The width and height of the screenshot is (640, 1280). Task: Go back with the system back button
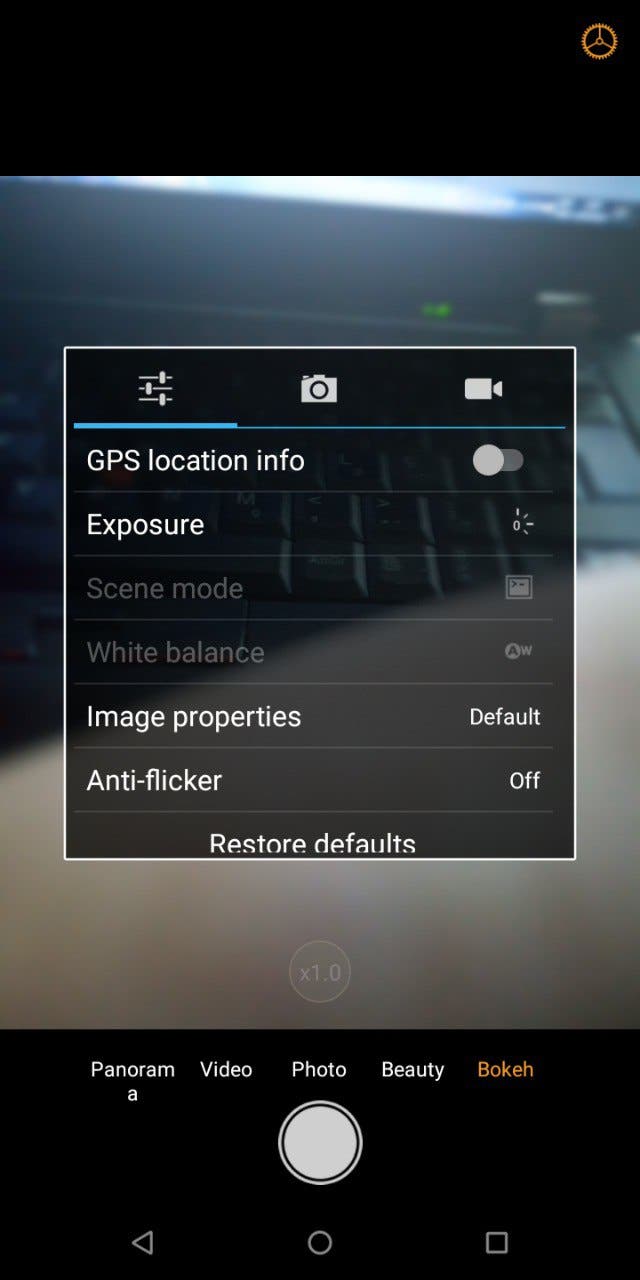click(x=143, y=1242)
